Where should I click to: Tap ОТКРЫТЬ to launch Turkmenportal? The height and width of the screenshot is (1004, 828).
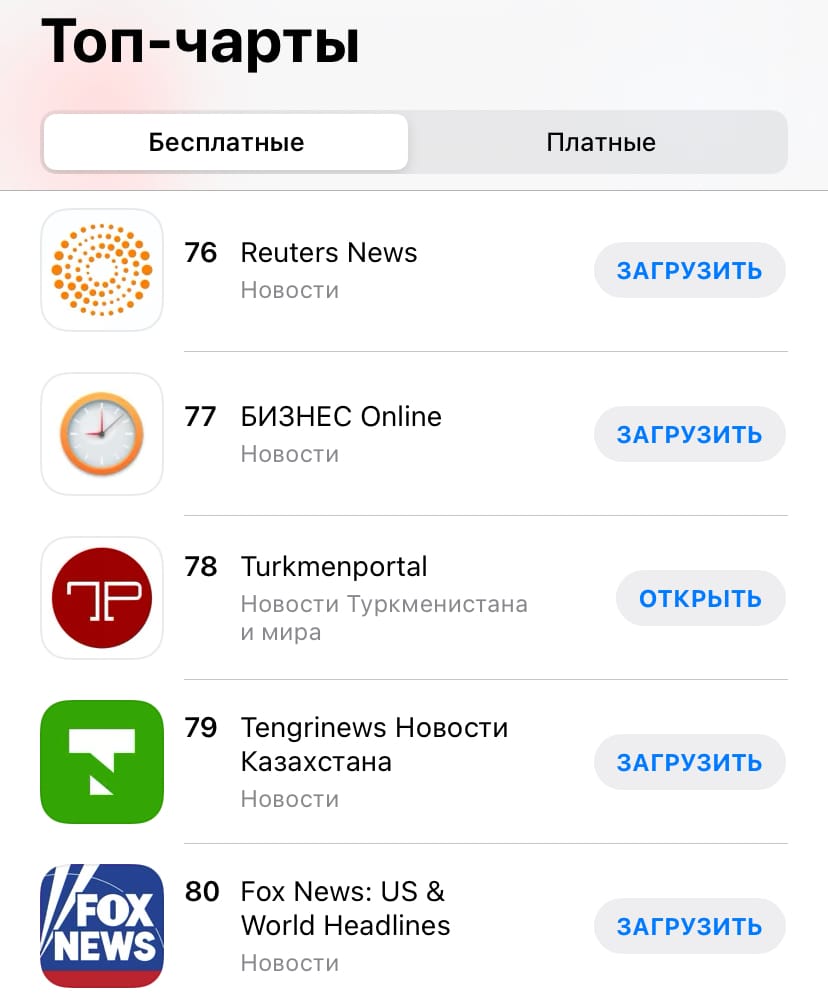click(x=700, y=597)
